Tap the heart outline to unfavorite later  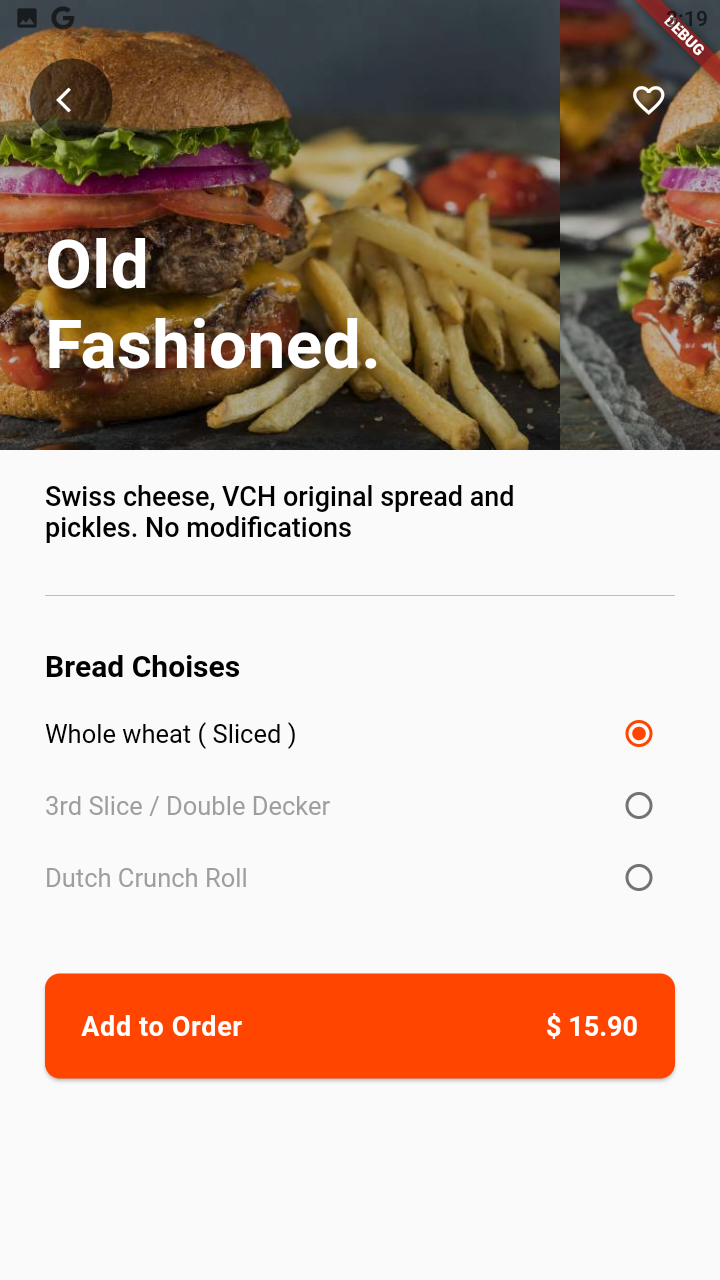pos(648,100)
